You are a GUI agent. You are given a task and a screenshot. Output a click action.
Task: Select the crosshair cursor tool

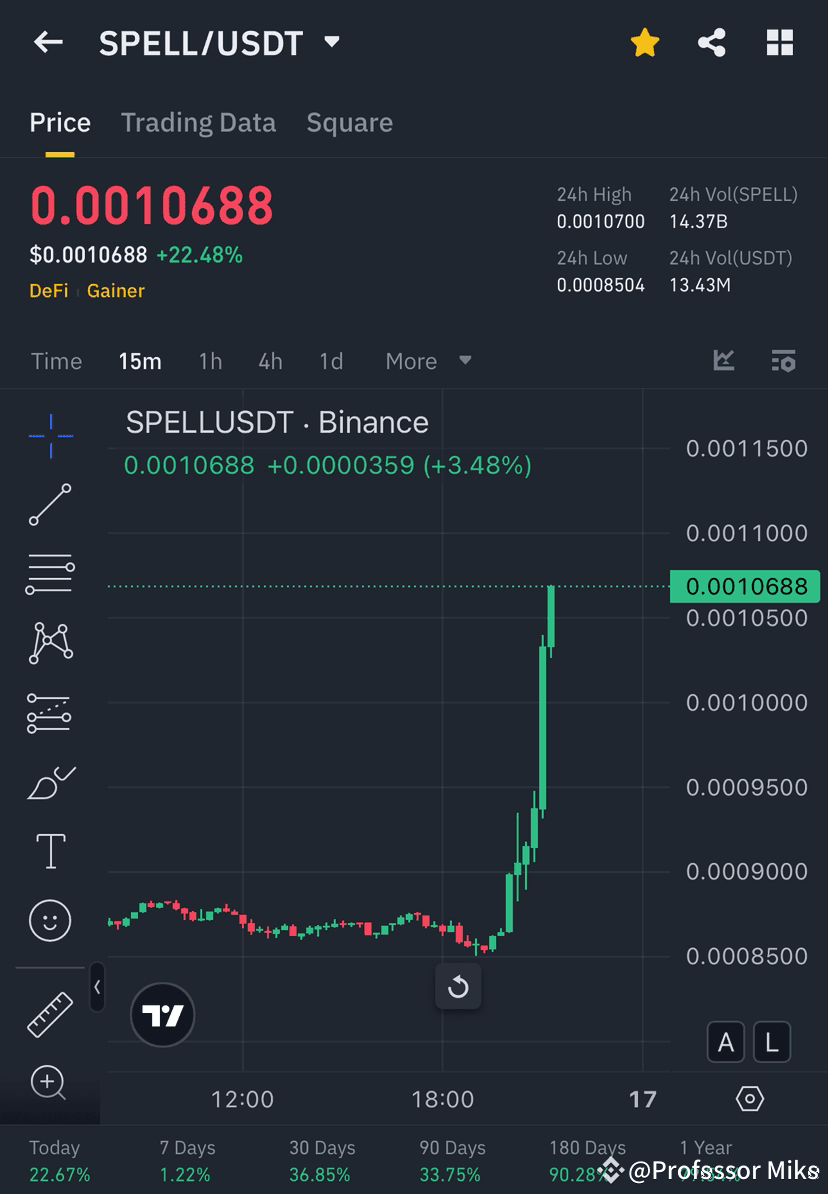pyautogui.click(x=50, y=435)
